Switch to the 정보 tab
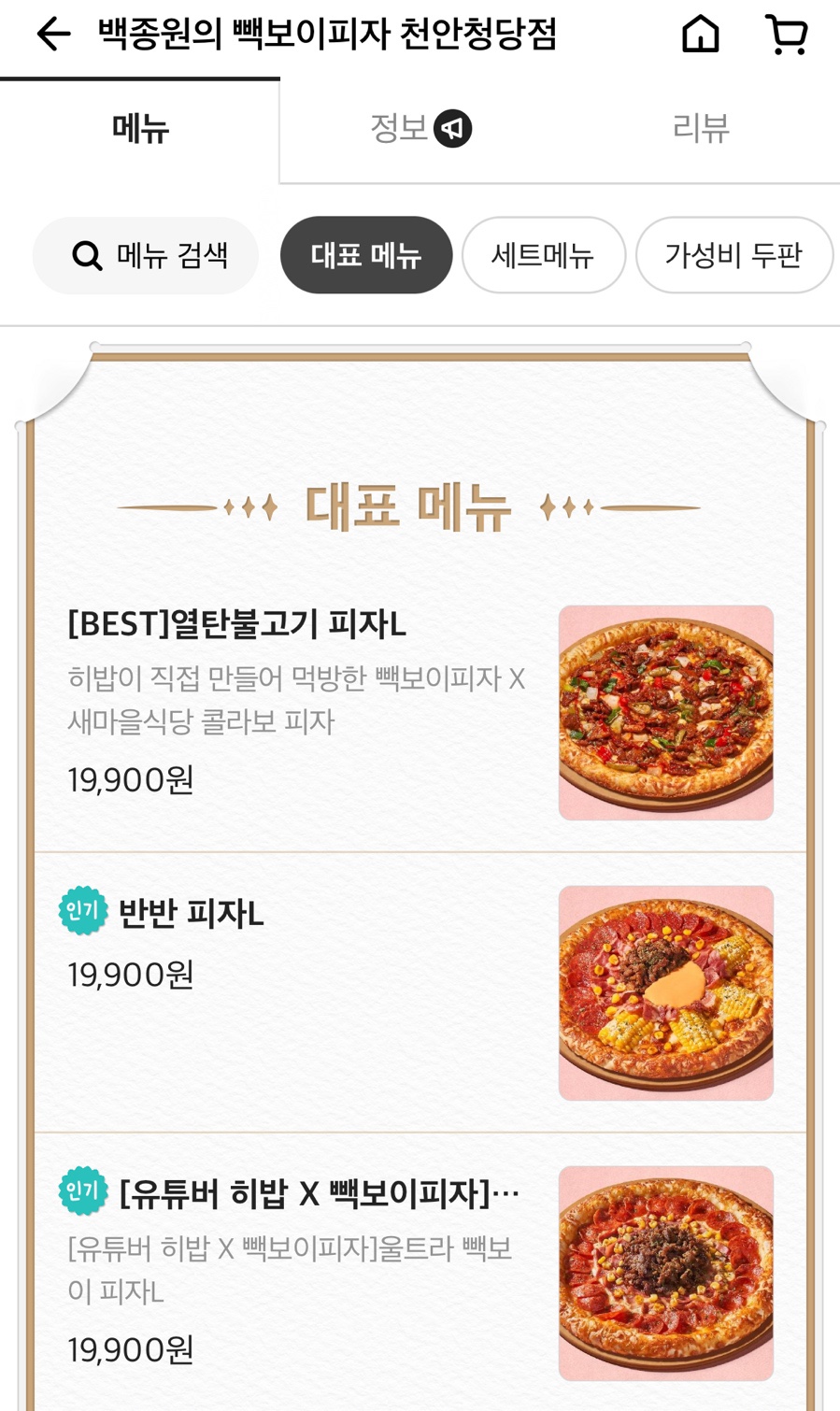The image size is (840, 1411). pos(420,128)
